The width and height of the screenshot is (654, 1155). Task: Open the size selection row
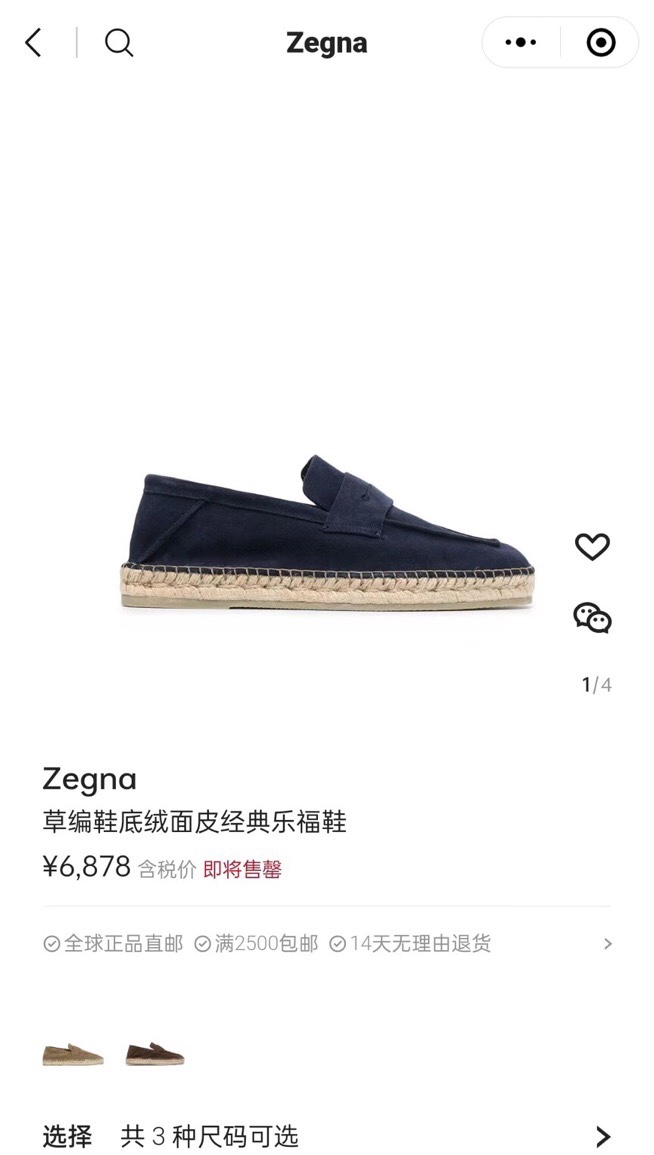click(326, 1136)
